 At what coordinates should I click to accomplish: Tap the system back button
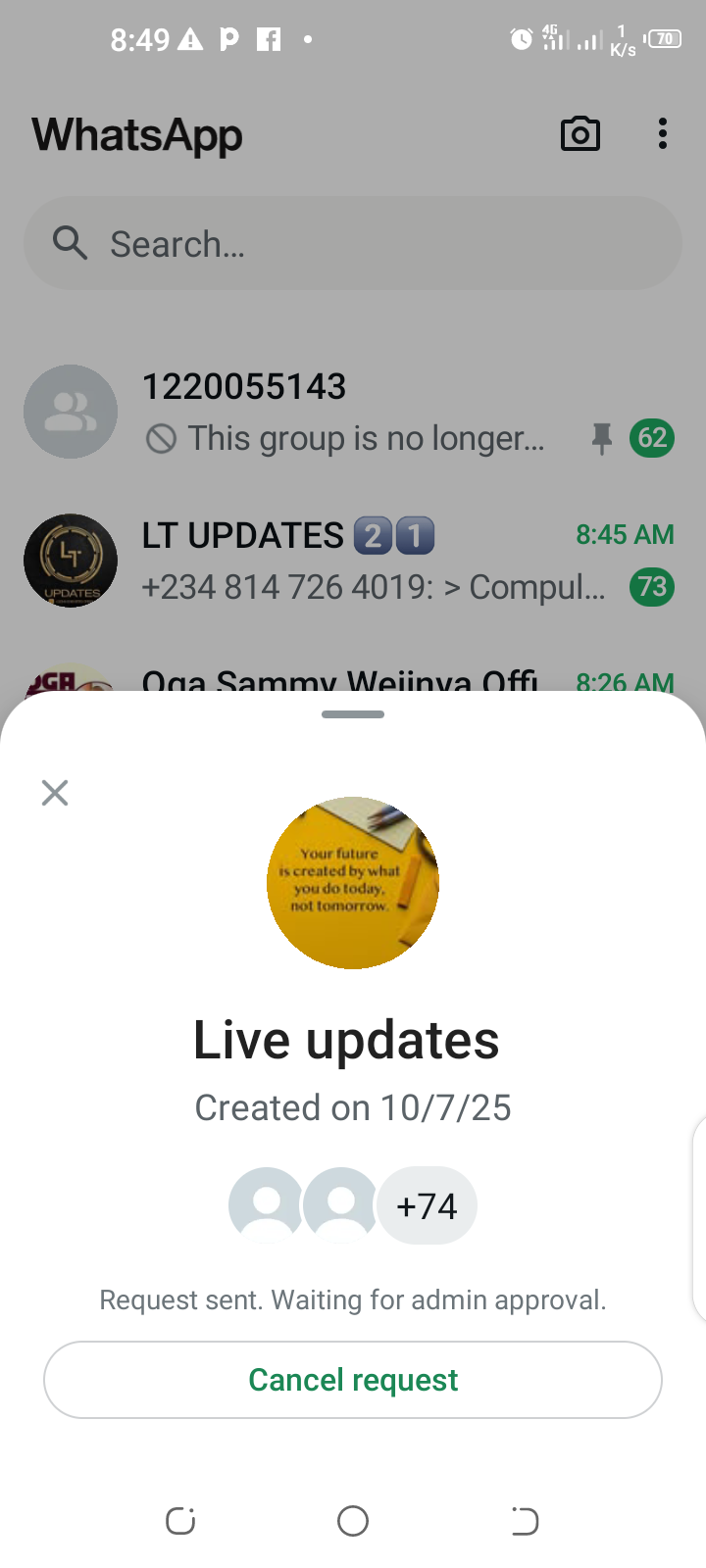(525, 1521)
